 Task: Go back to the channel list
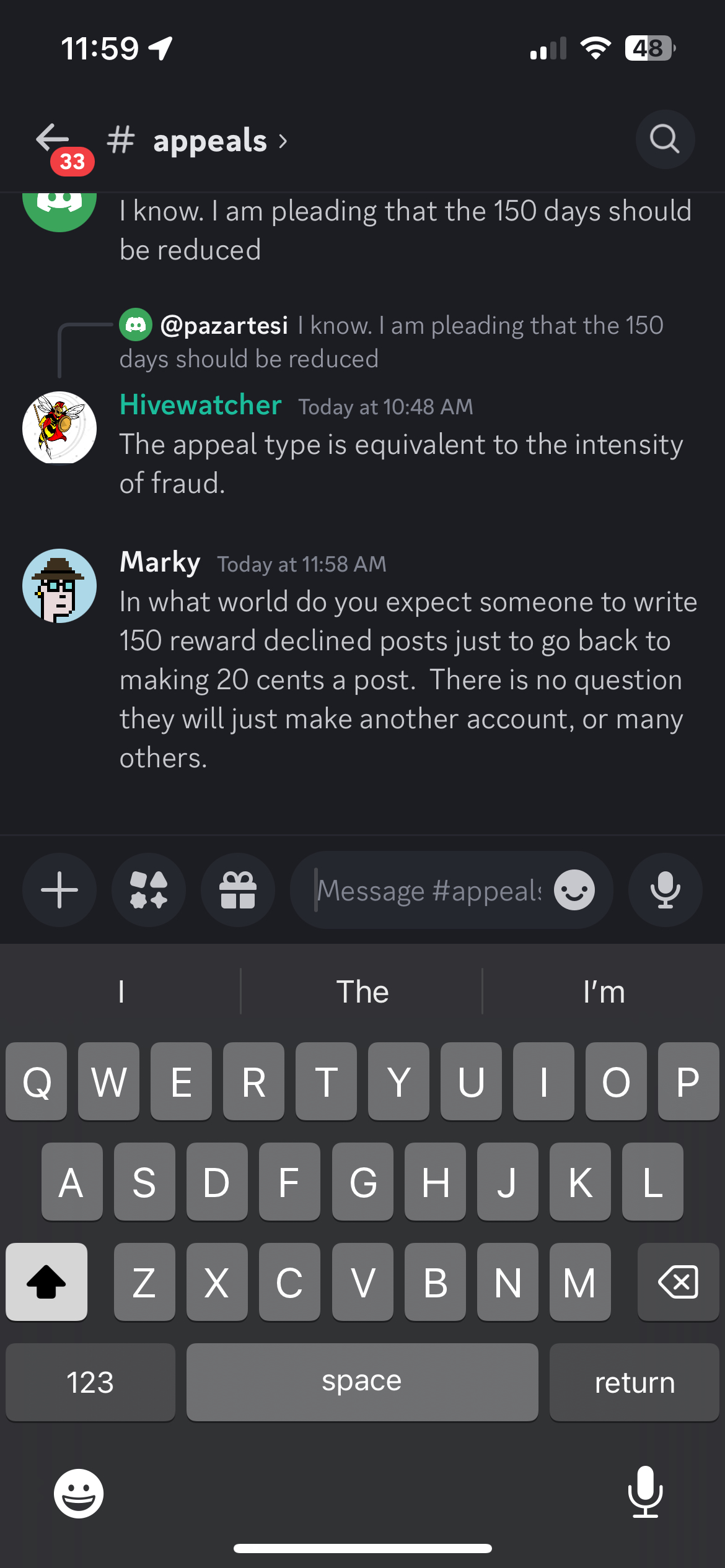coord(53,139)
